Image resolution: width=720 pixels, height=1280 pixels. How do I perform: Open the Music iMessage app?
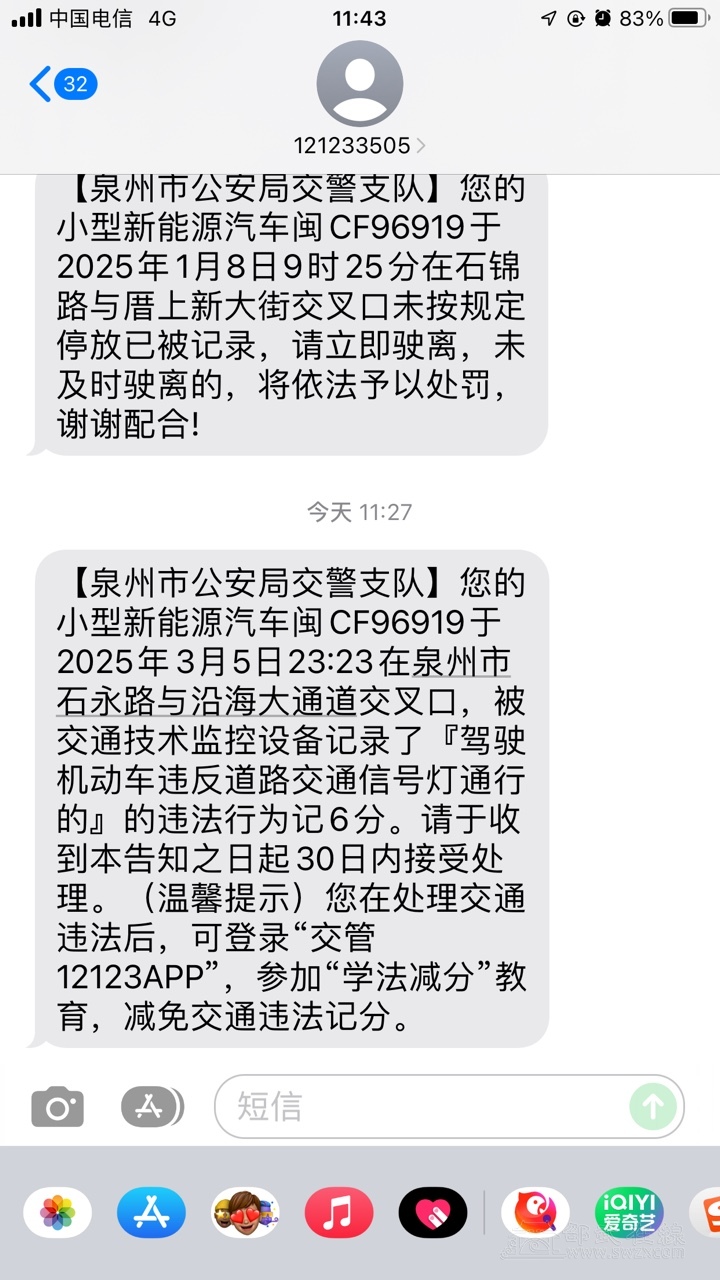(339, 1213)
